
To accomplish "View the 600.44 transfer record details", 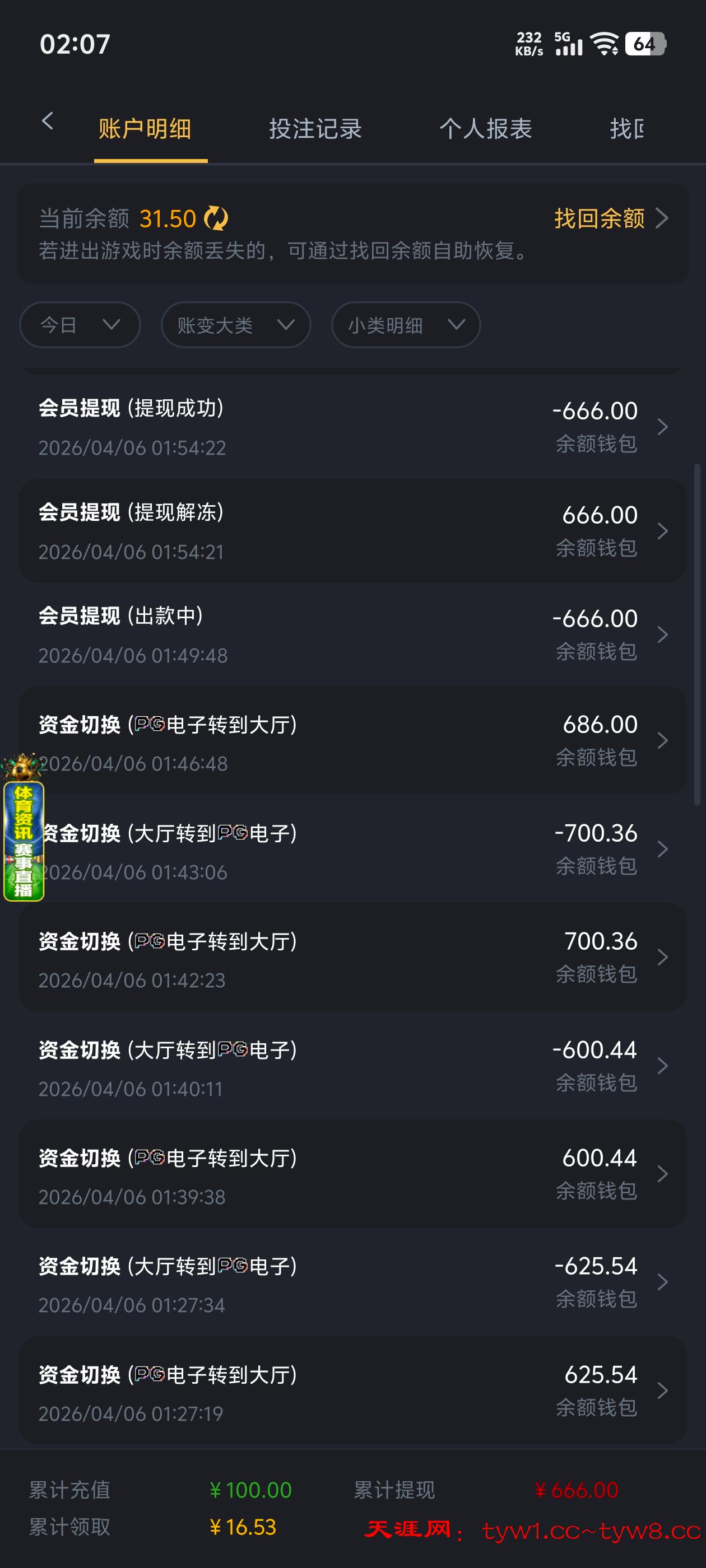I will pyautogui.click(x=352, y=1174).
